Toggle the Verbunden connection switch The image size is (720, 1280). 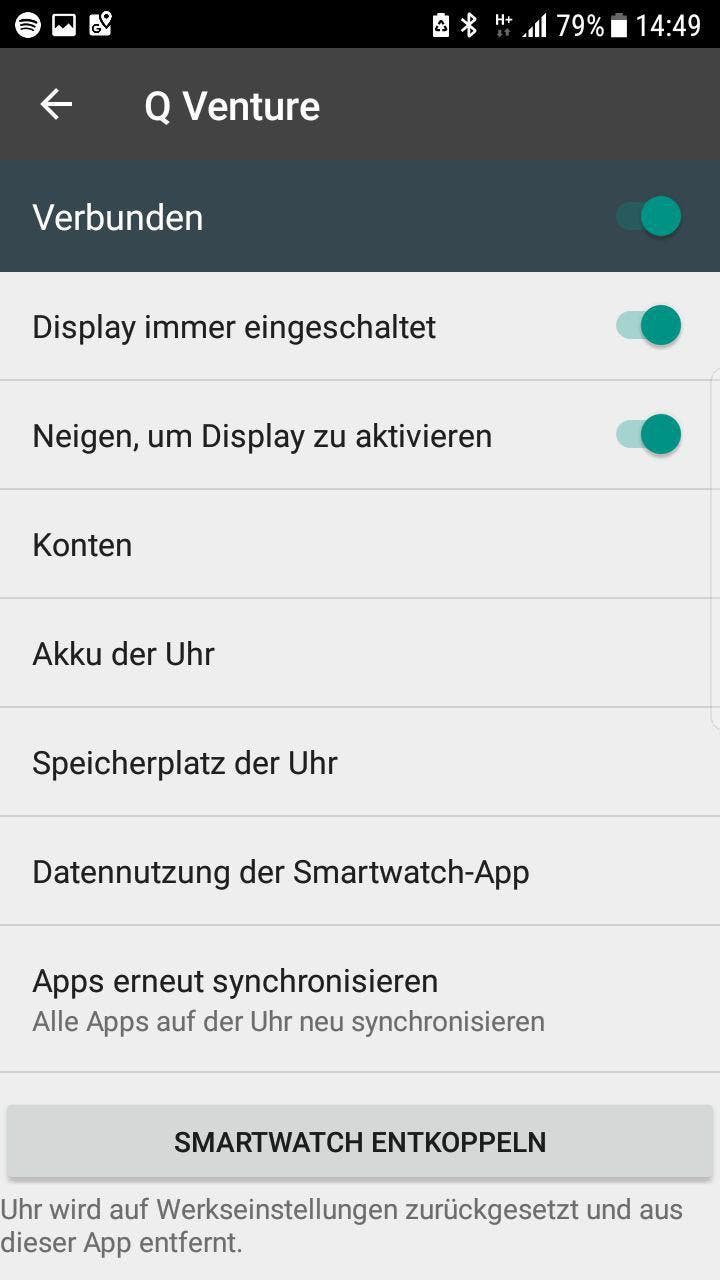(648, 217)
